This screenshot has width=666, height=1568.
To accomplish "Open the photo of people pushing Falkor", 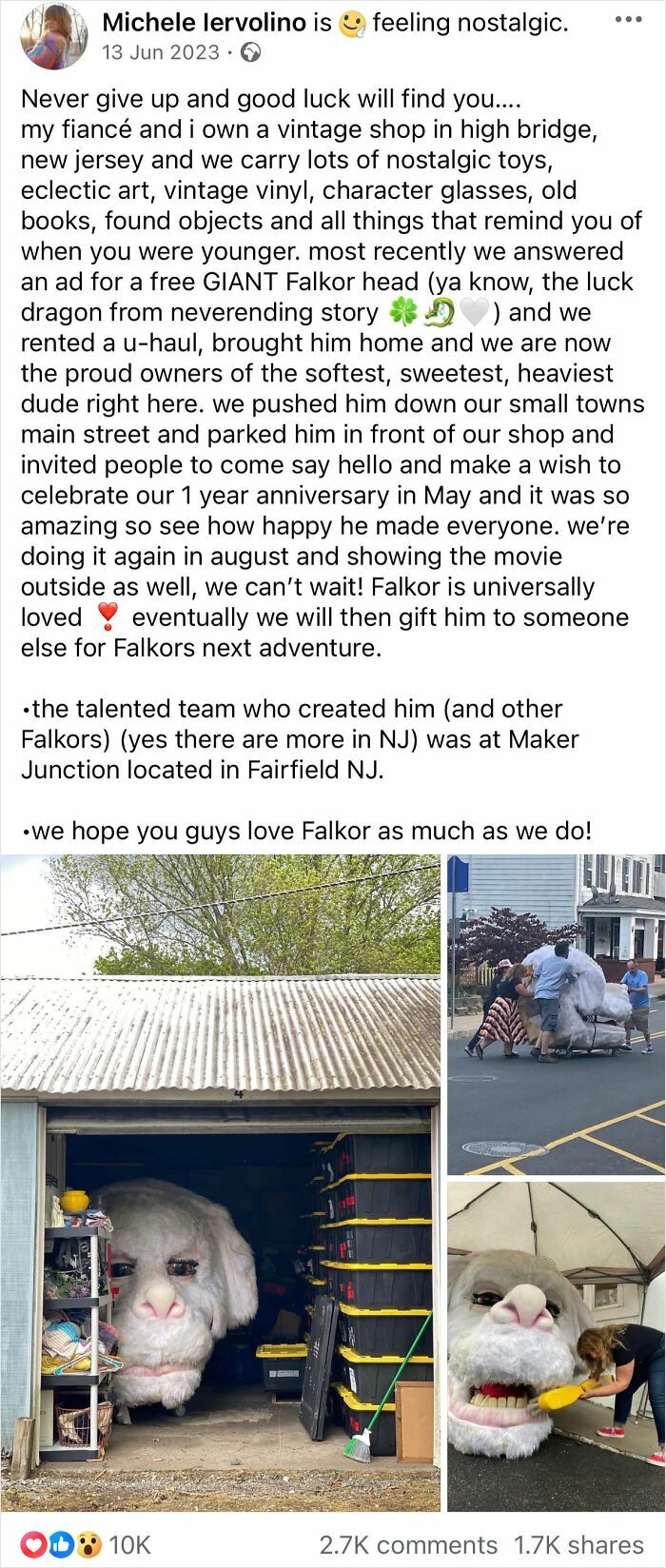I will click(x=557, y=1014).
